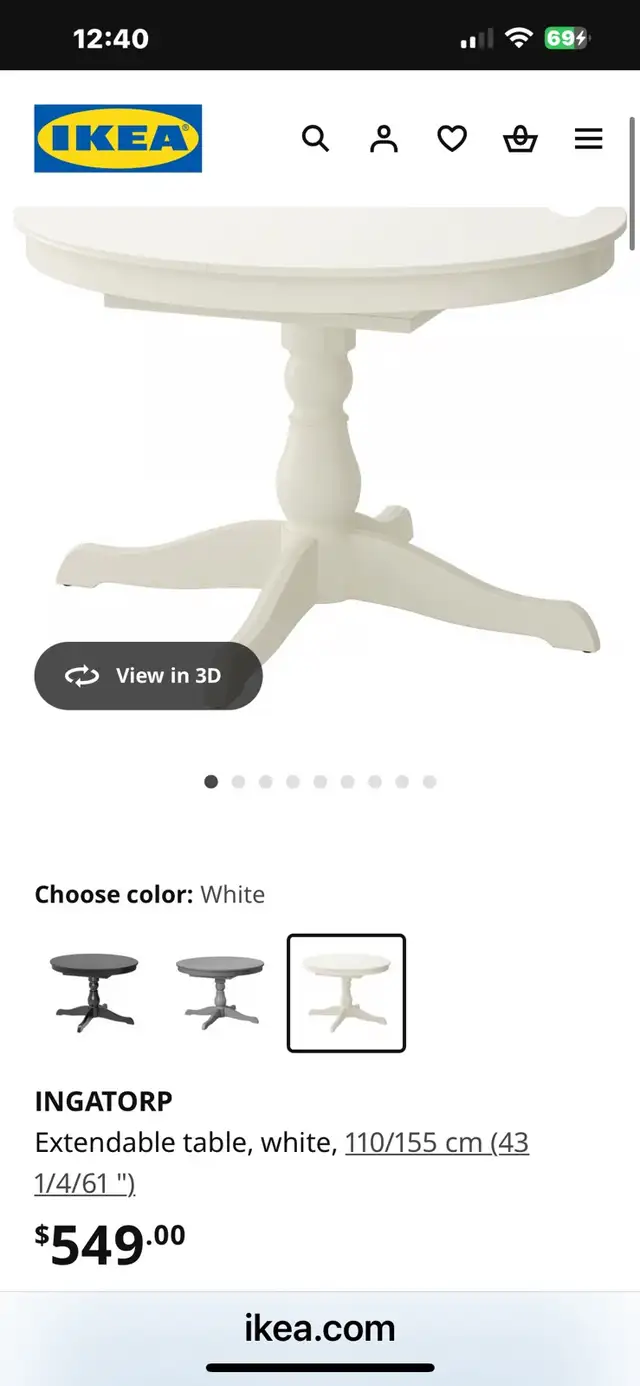Open the favorites heart icon

(452, 139)
